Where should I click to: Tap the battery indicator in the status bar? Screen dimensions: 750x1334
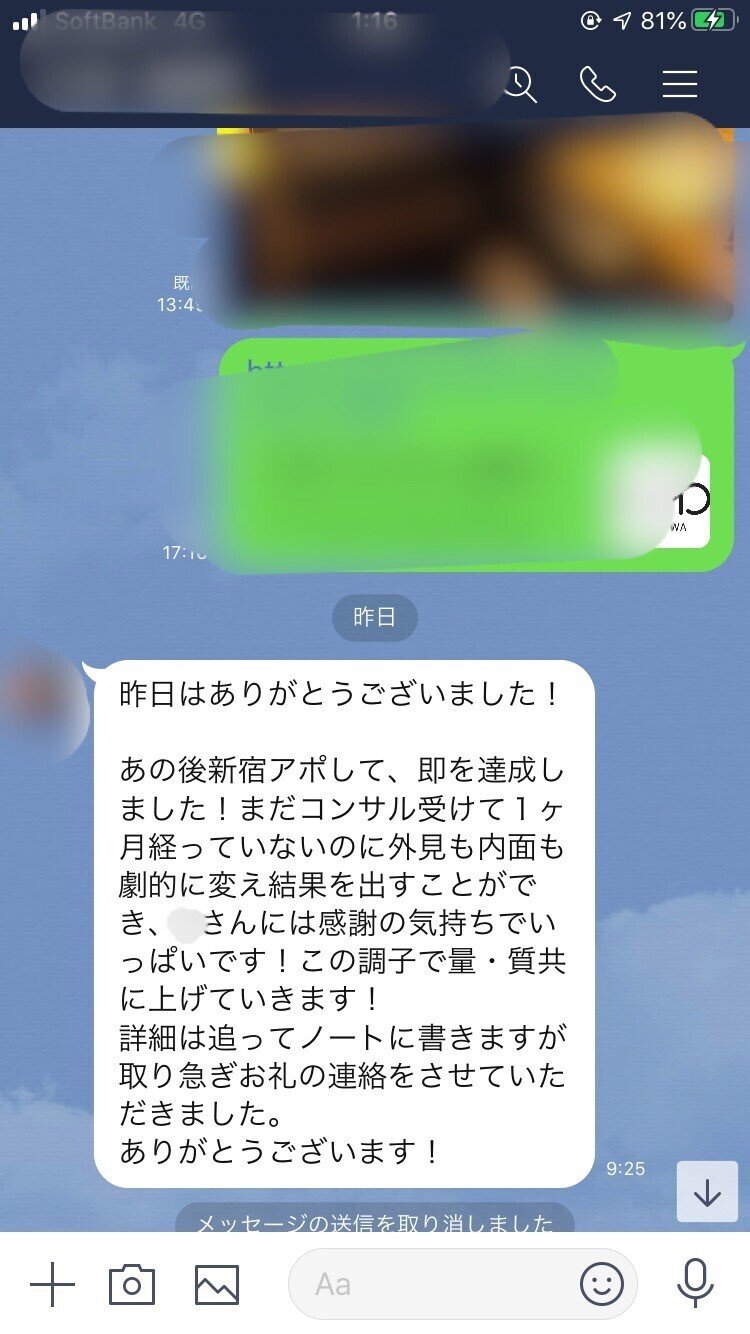click(712, 16)
